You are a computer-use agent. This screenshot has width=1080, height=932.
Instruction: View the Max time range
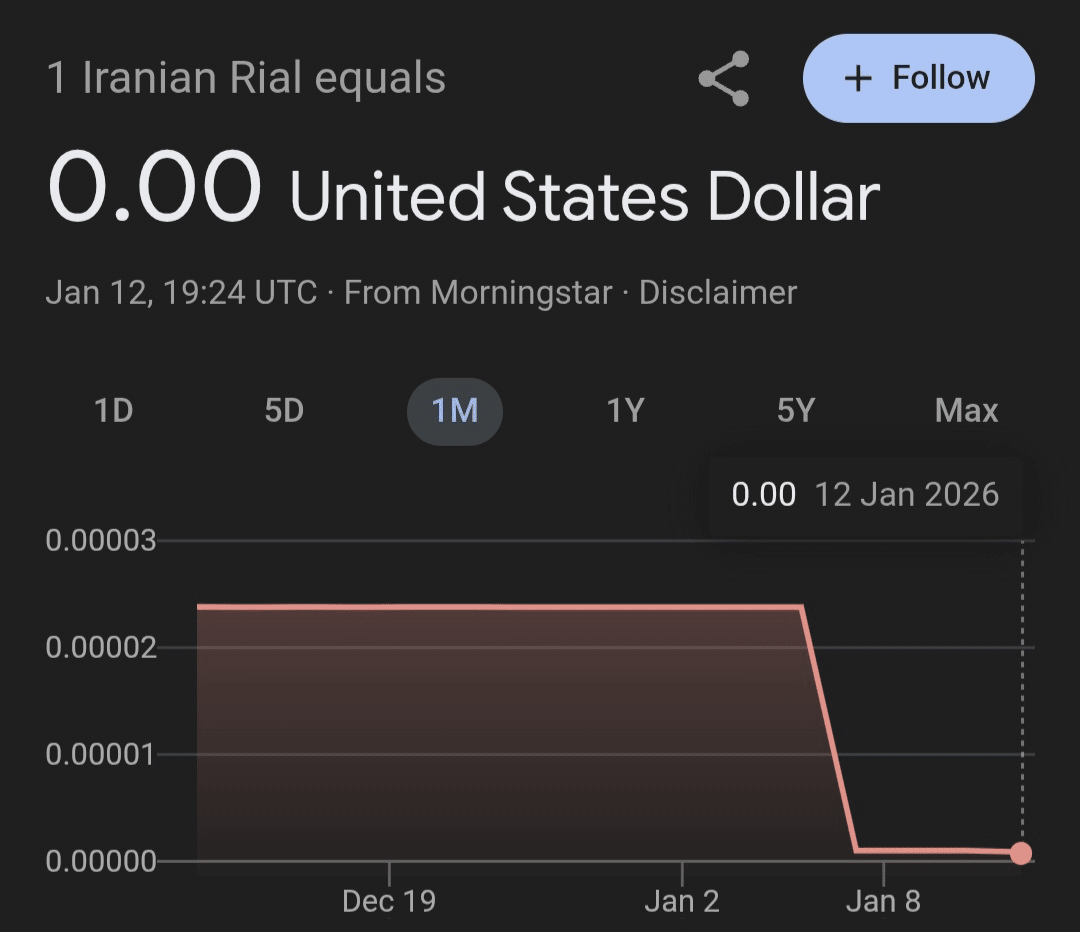click(x=966, y=410)
